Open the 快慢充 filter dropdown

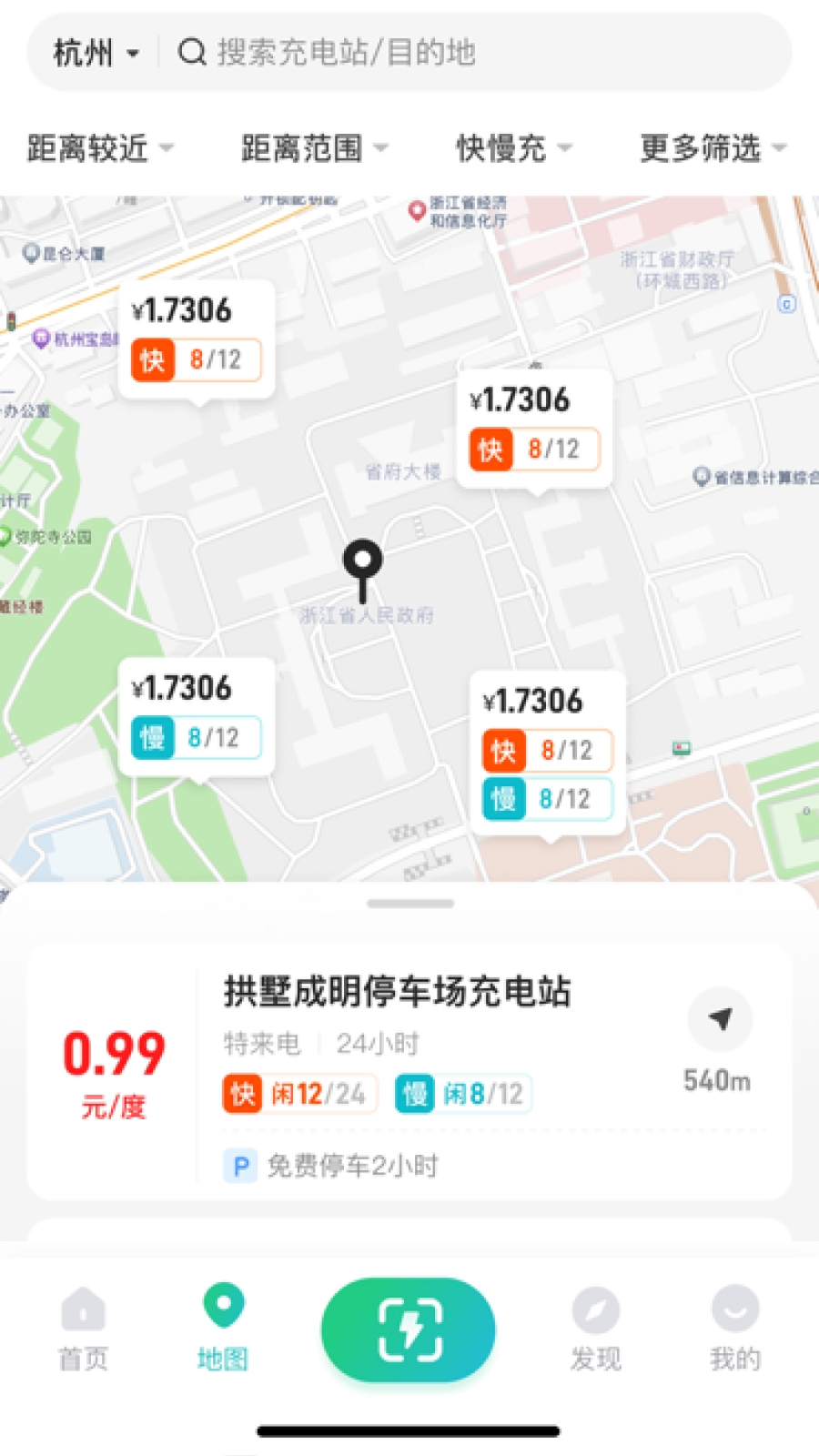point(514,147)
